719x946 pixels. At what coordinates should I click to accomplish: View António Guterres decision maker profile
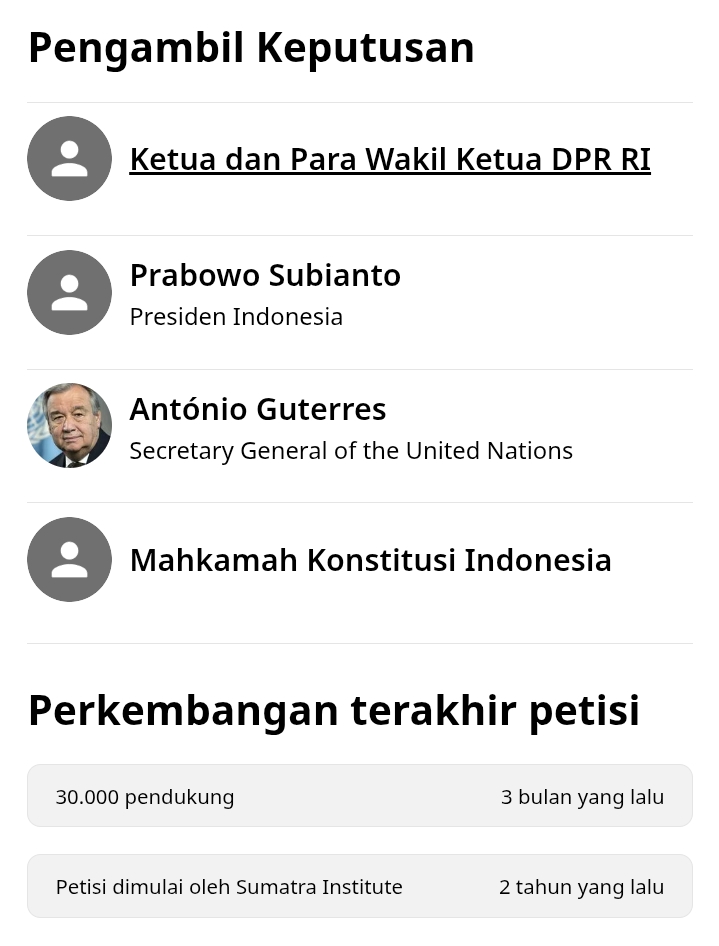tap(258, 410)
